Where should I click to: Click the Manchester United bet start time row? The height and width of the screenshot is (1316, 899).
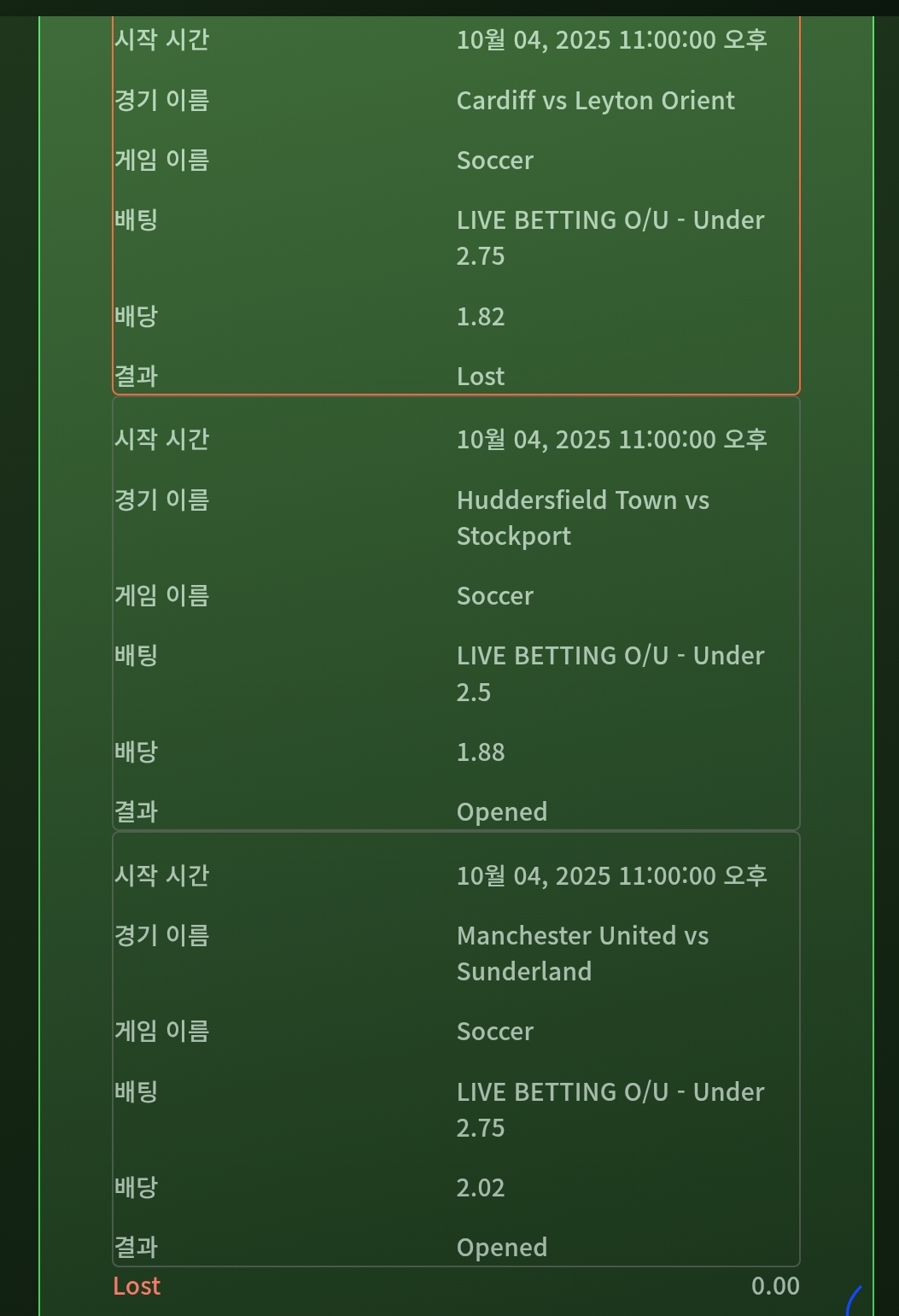(613, 875)
